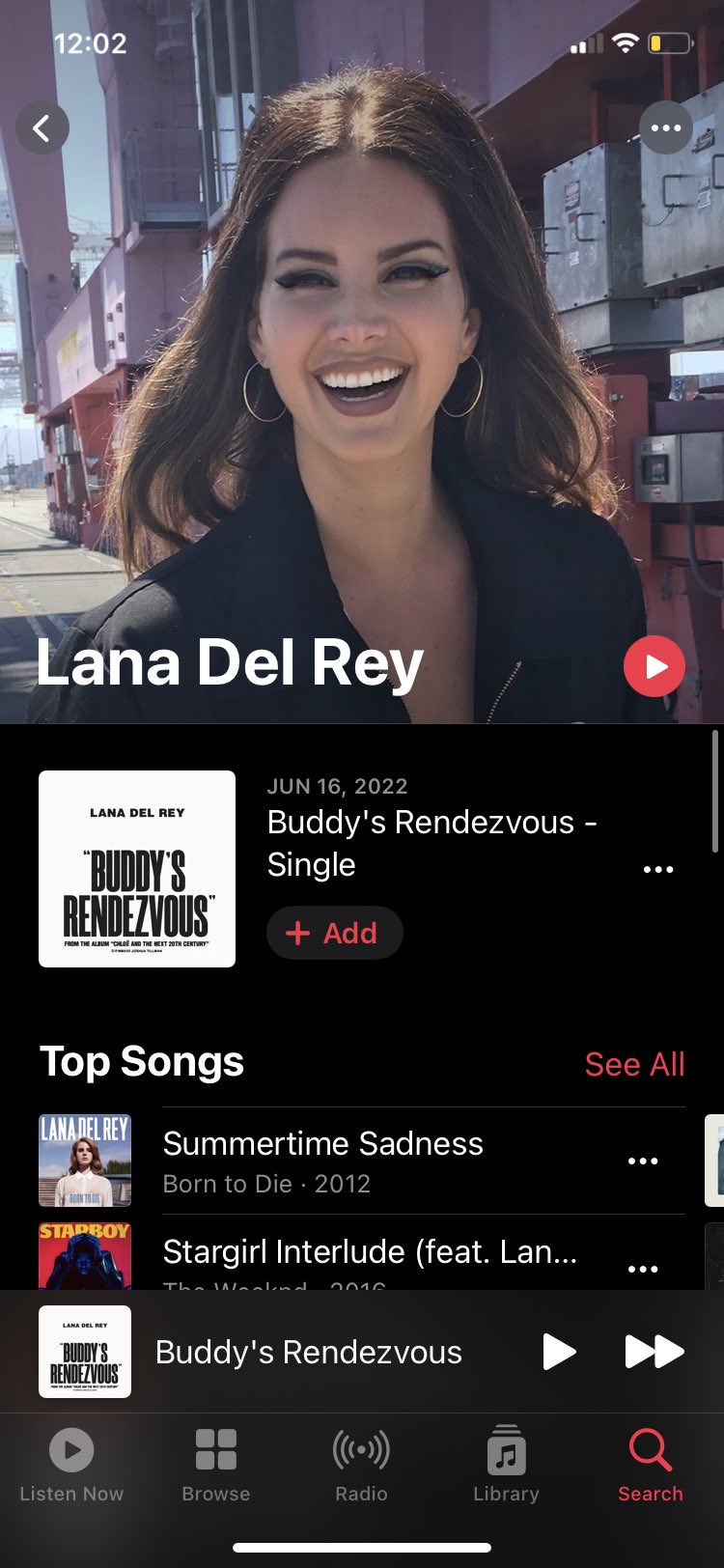Skip to the next track
724x1568 pixels.
654,1352
